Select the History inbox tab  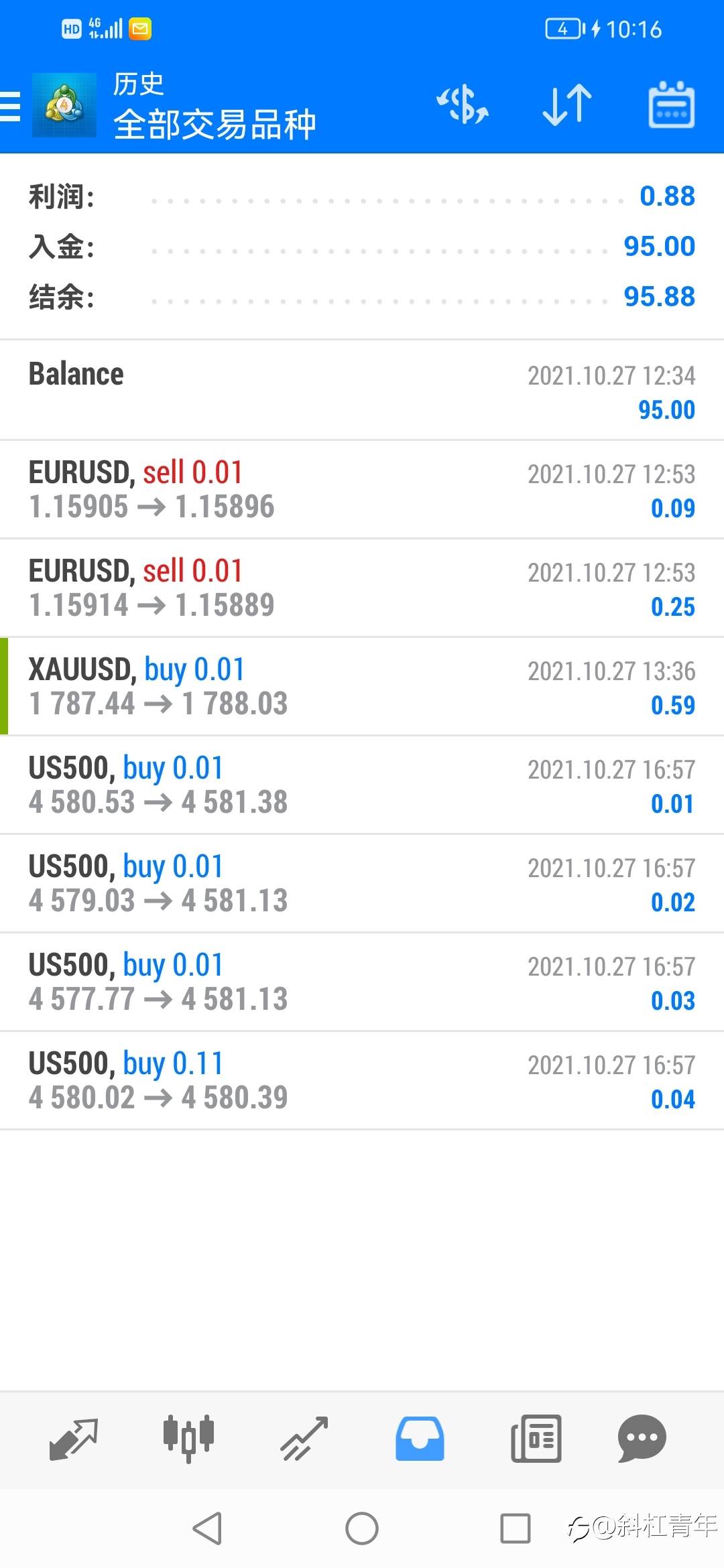[x=420, y=1438]
